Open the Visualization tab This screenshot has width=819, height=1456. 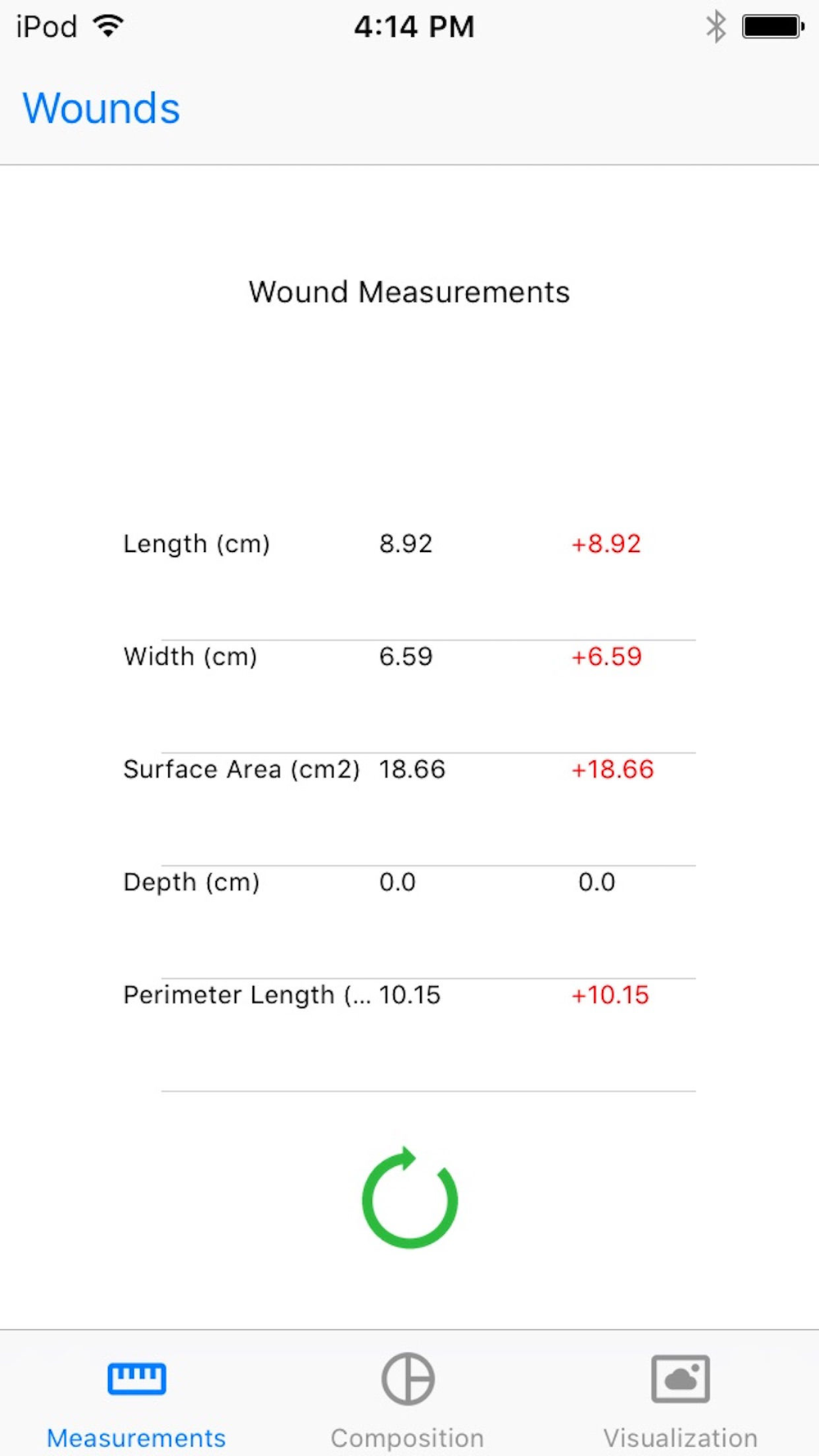(x=680, y=1401)
